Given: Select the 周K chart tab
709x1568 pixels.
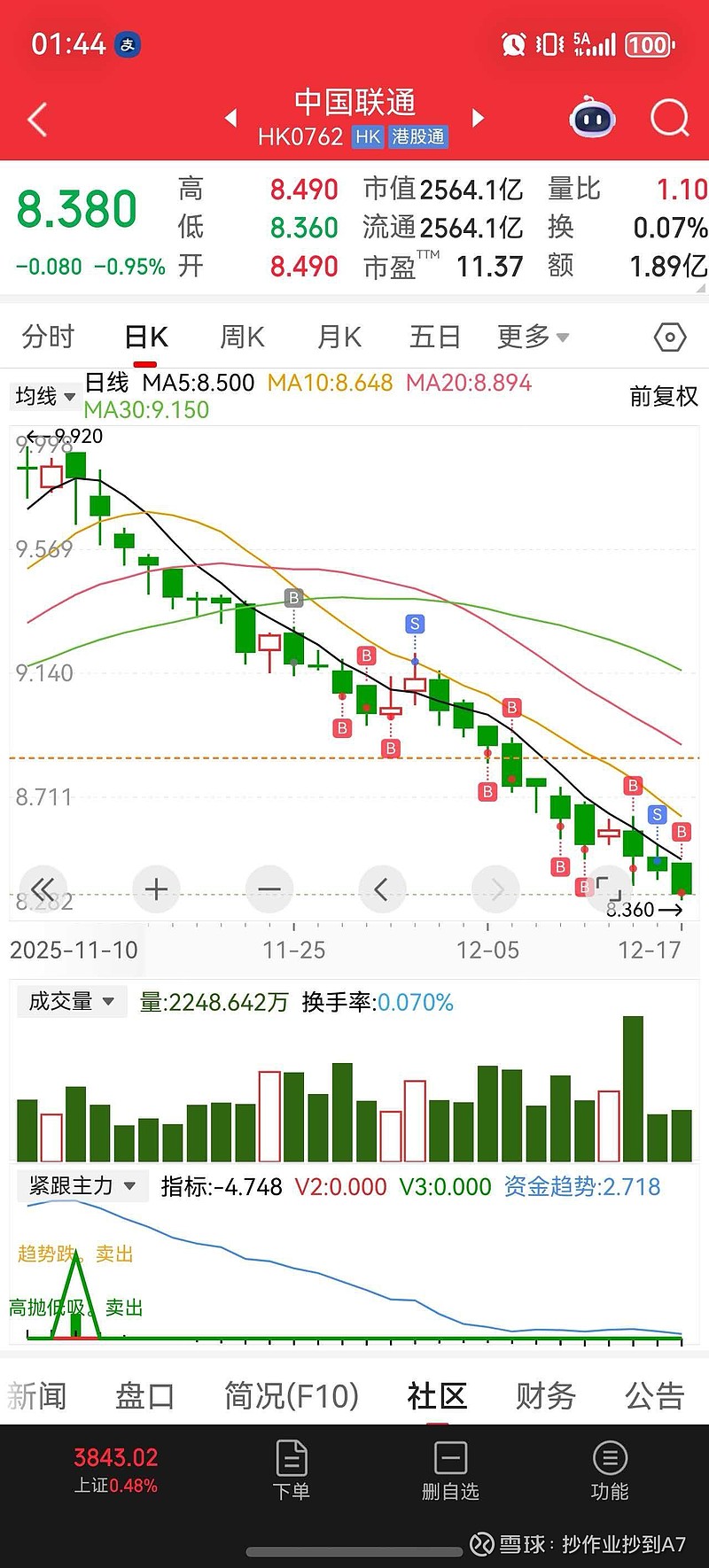Looking at the screenshot, I should coord(242,337).
